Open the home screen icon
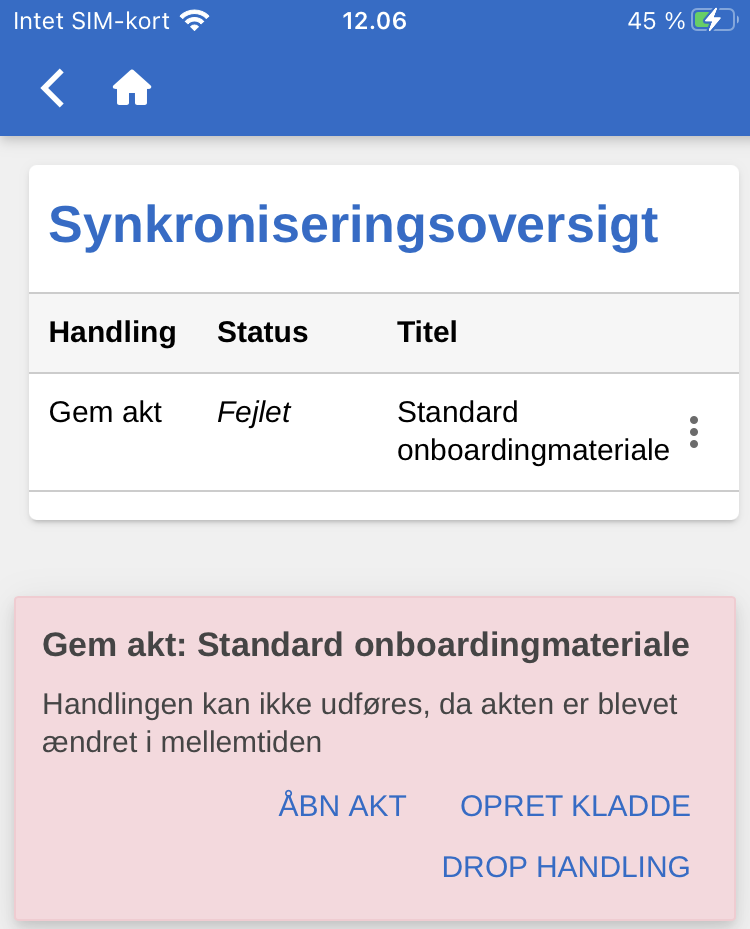Viewport: 750px width, 929px height. pyautogui.click(x=132, y=88)
